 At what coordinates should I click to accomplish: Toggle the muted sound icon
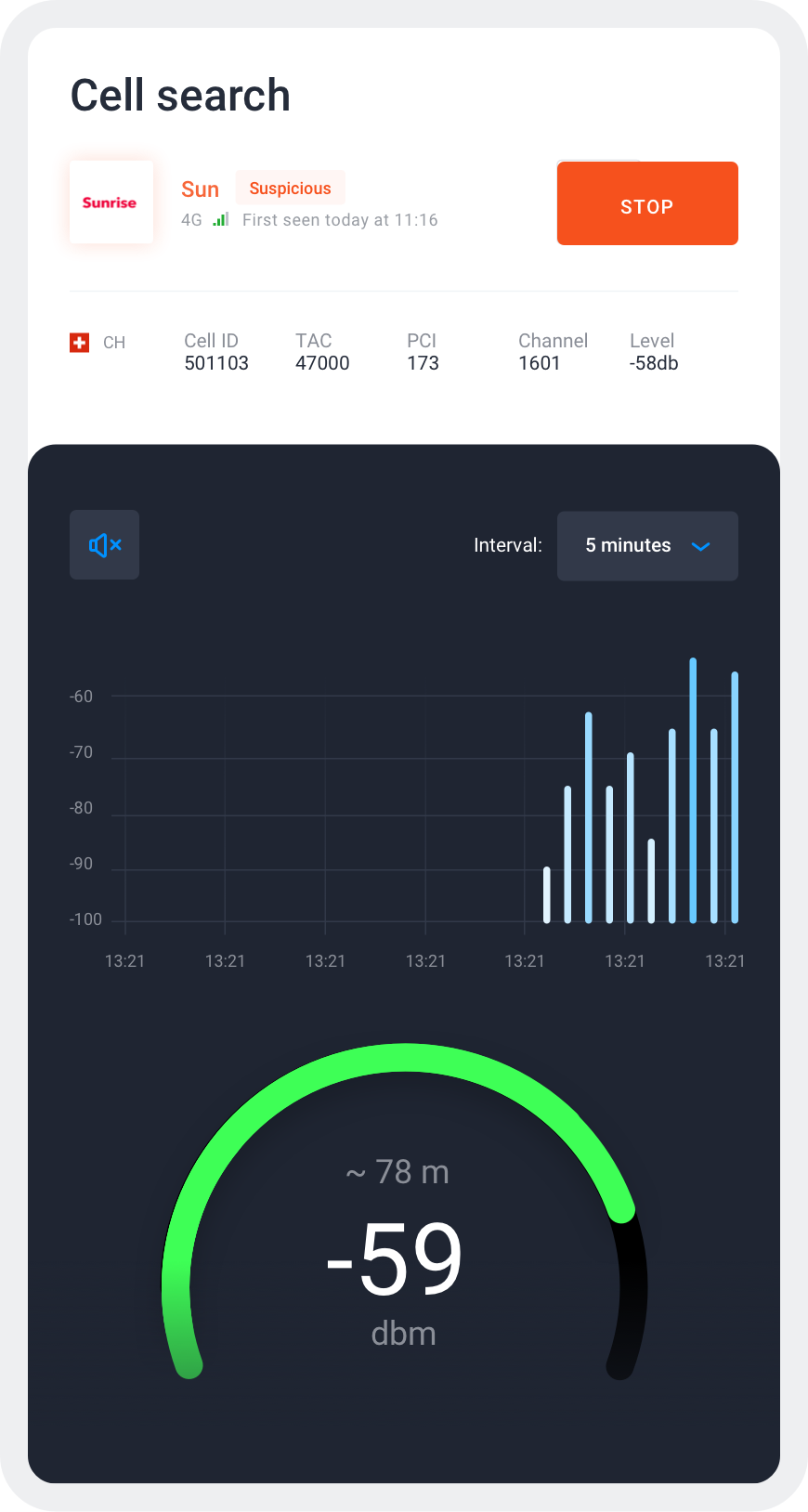(105, 545)
